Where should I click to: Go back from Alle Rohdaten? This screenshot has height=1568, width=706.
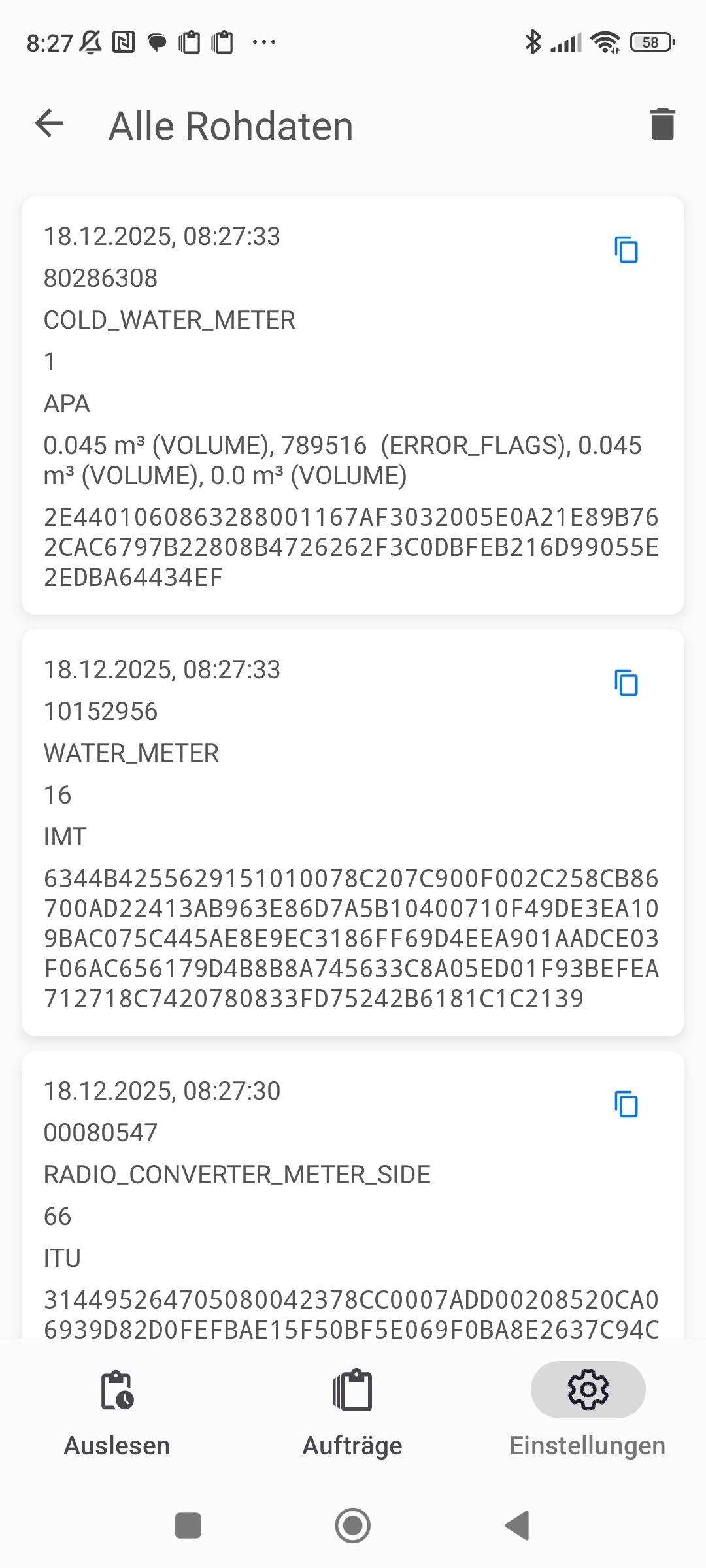click(x=50, y=124)
